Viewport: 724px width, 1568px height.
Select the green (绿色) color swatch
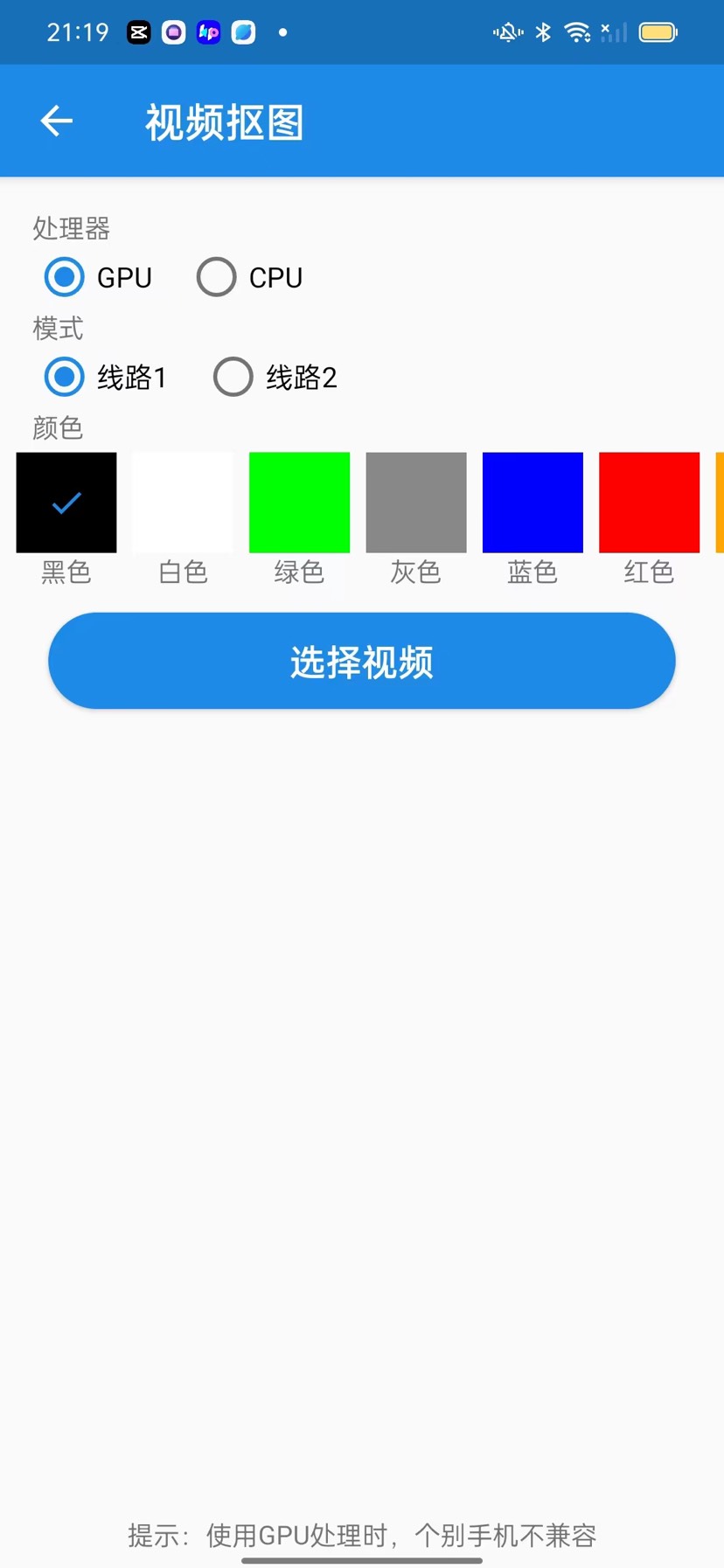tap(299, 503)
